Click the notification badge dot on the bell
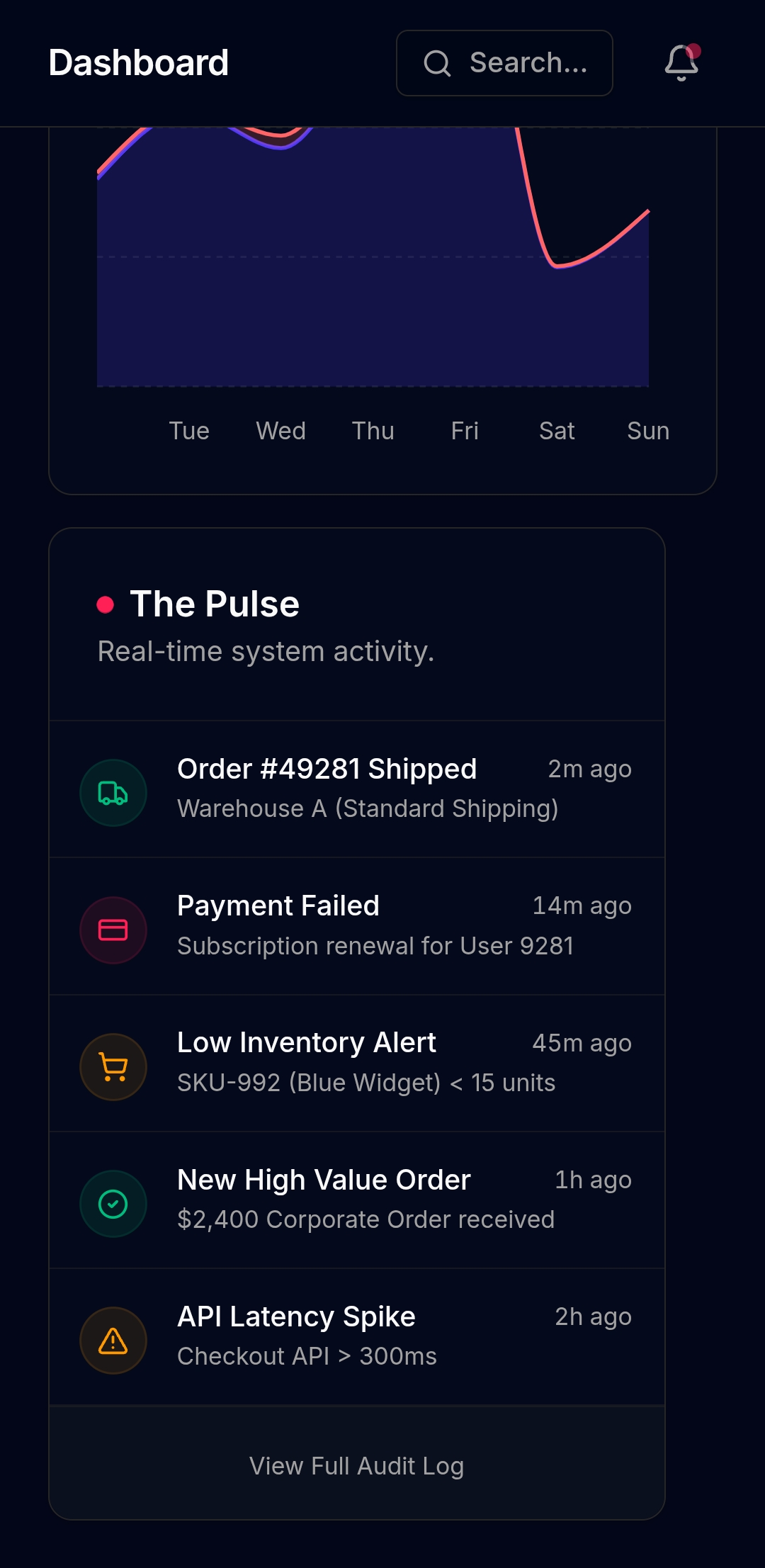765x1568 pixels. pos(695,50)
